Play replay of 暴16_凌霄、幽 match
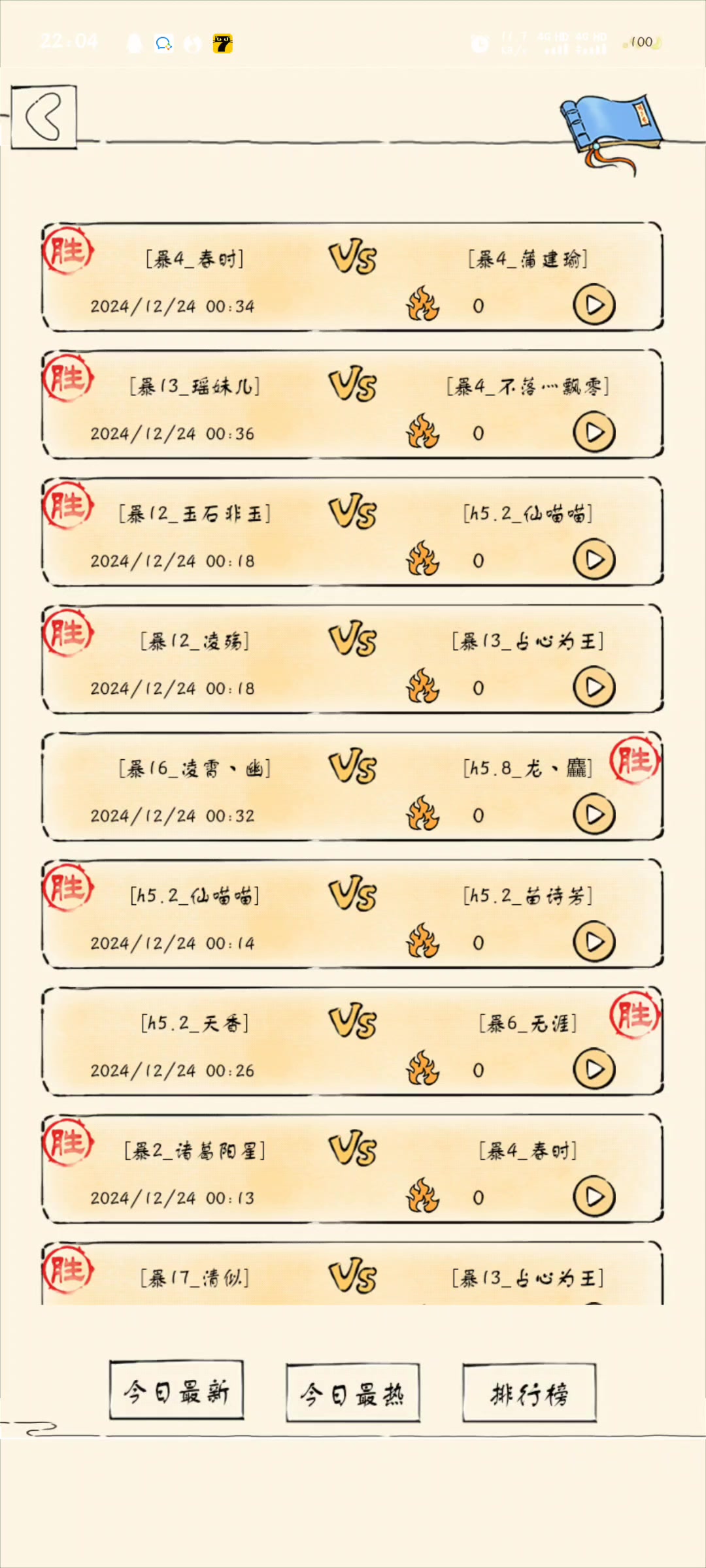This screenshot has height=1568, width=706. tap(594, 815)
